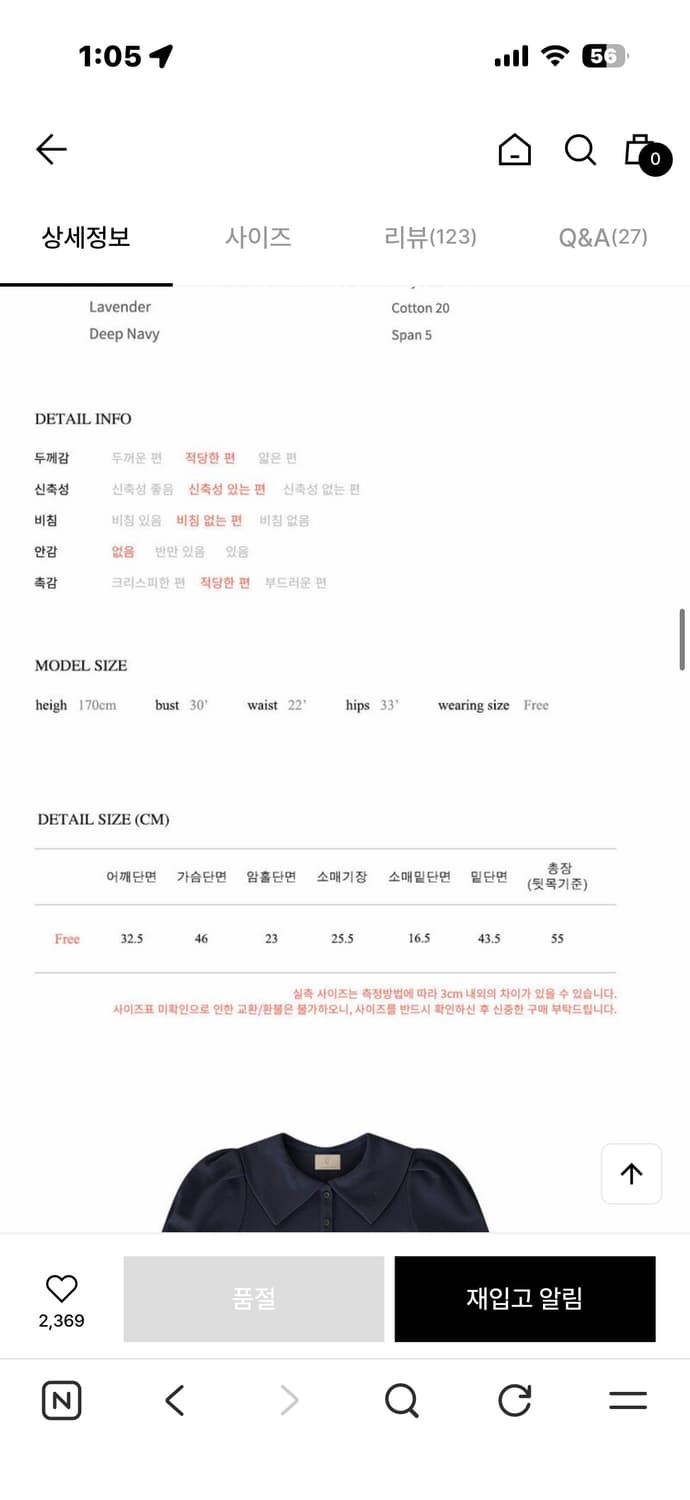Viewport: 690px width, 1500px height.
Task: Switch to the Q&A(27) tab
Action: coord(603,237)
